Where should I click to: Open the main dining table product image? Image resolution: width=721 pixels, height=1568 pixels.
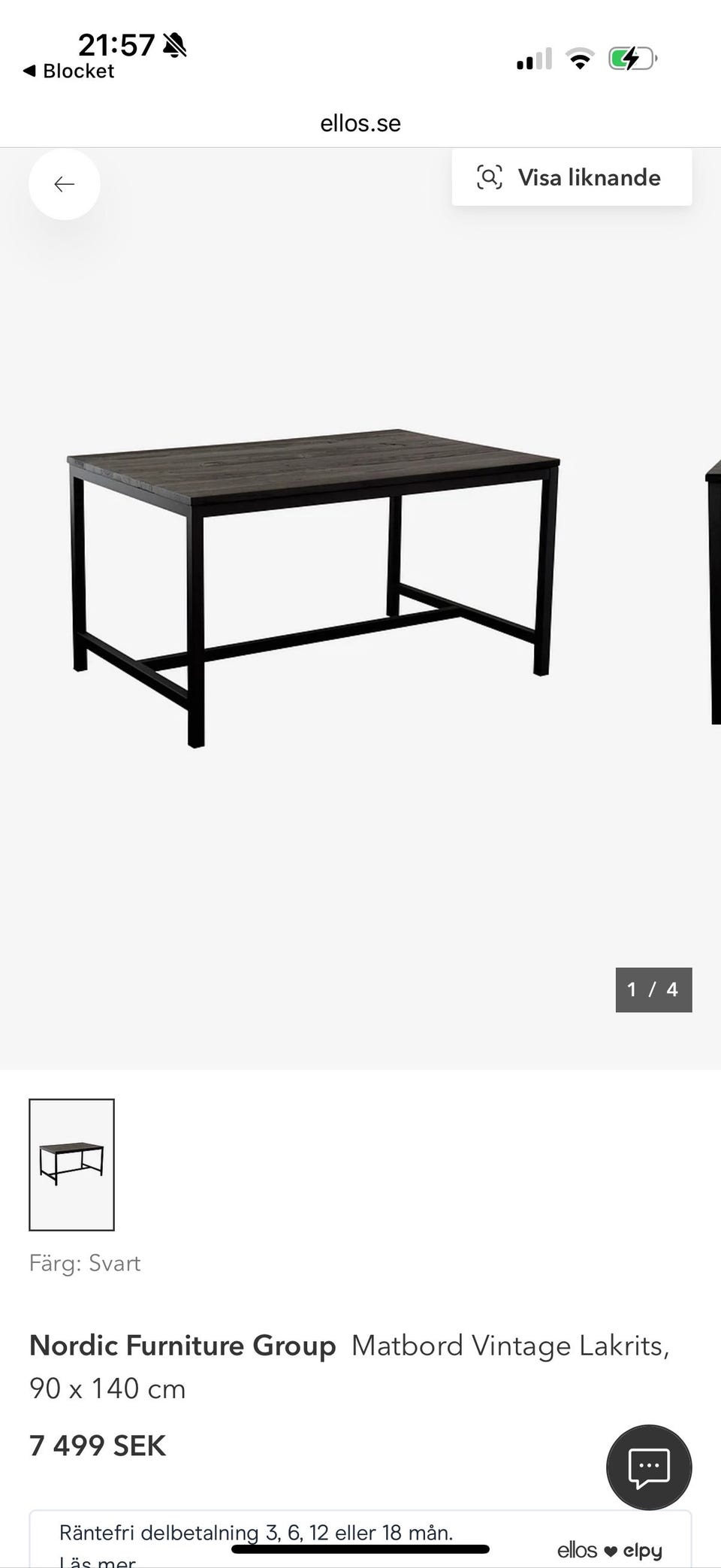pos(315,586)
